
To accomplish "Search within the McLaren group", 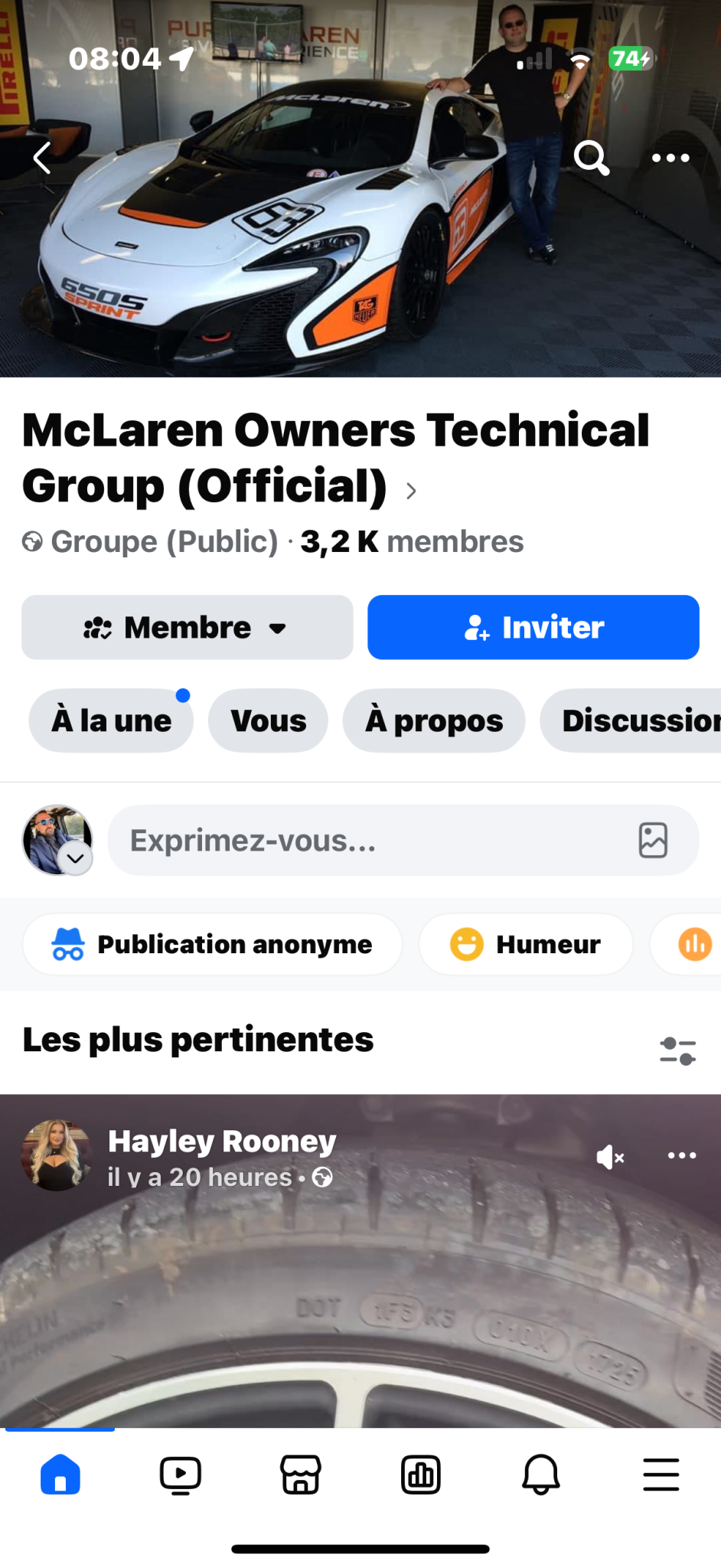I will (591, 158).
